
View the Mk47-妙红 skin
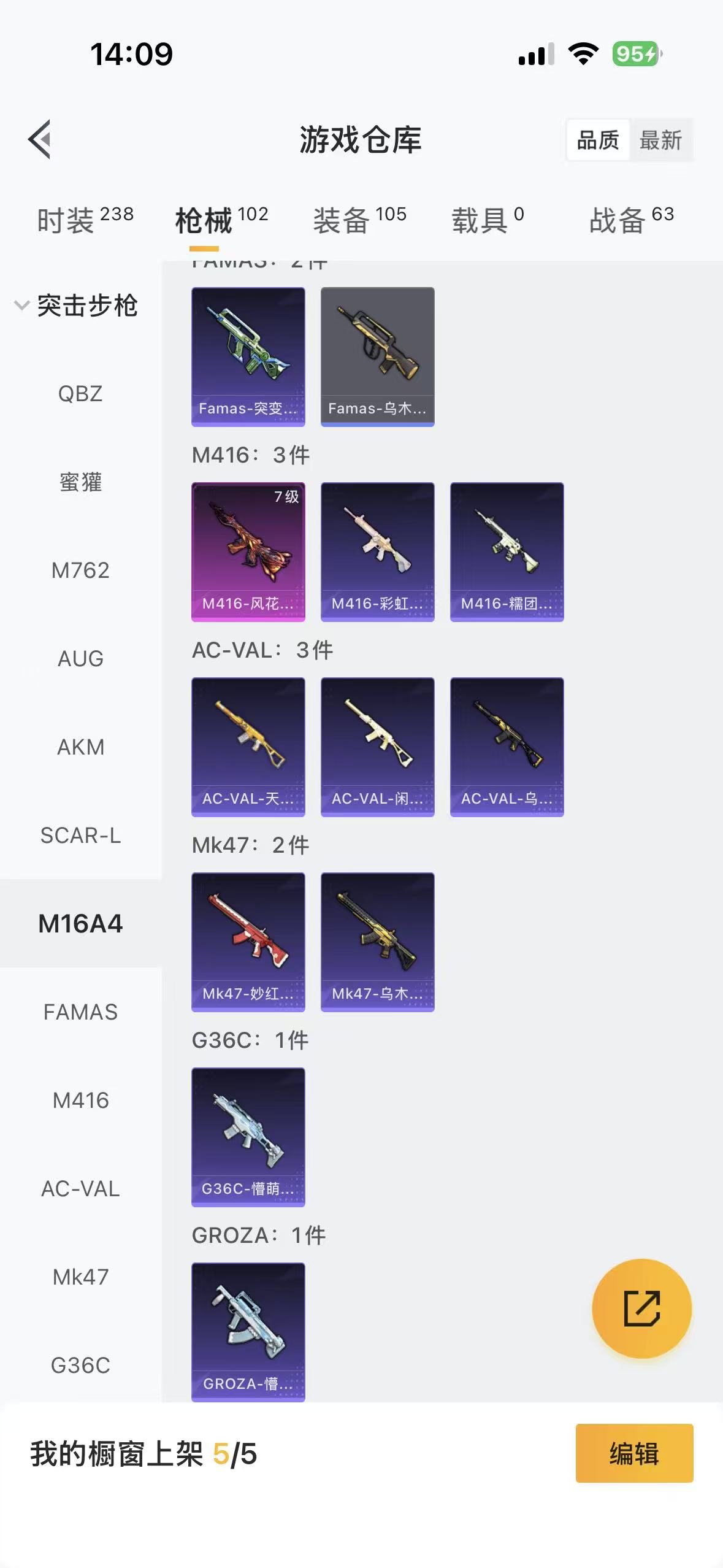pos(248,942)
